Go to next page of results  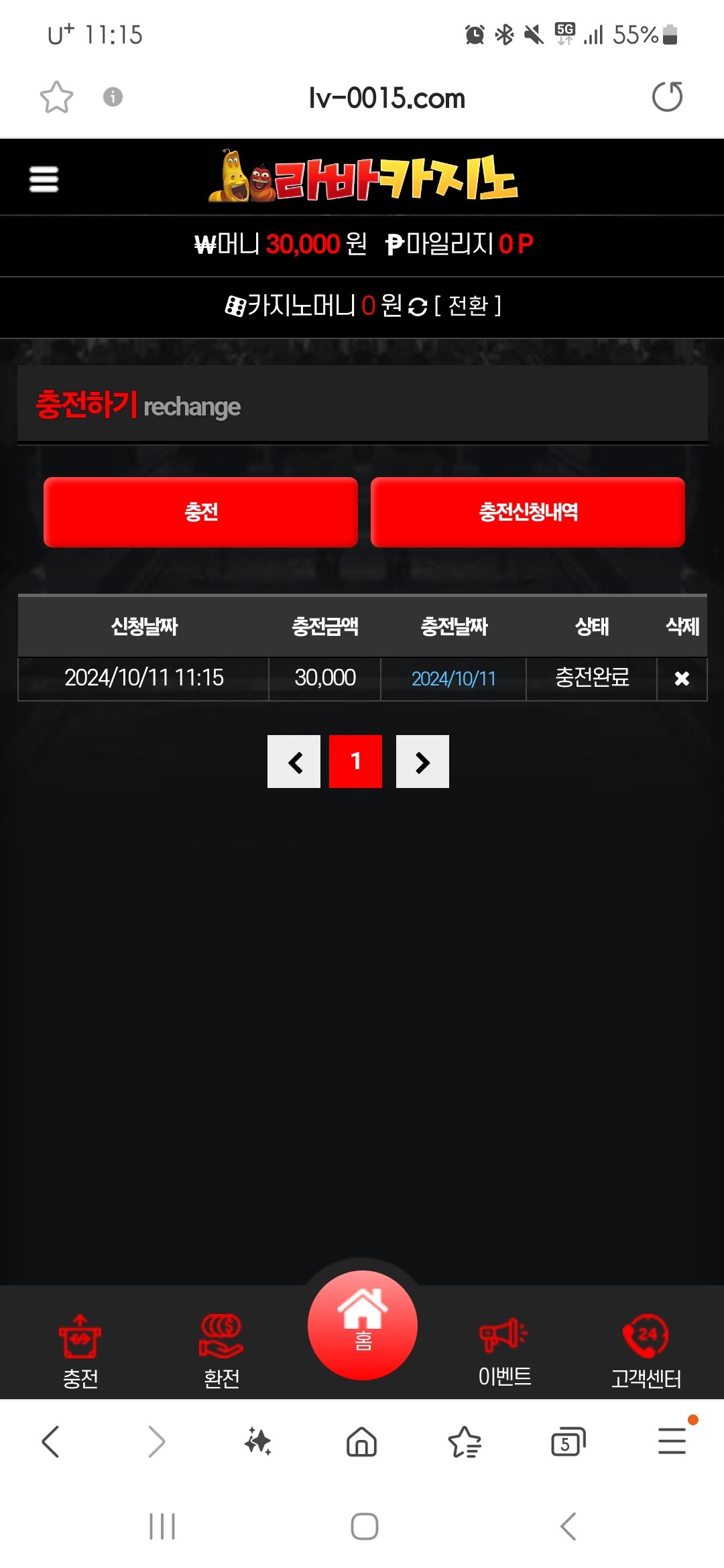click(422, 762)
